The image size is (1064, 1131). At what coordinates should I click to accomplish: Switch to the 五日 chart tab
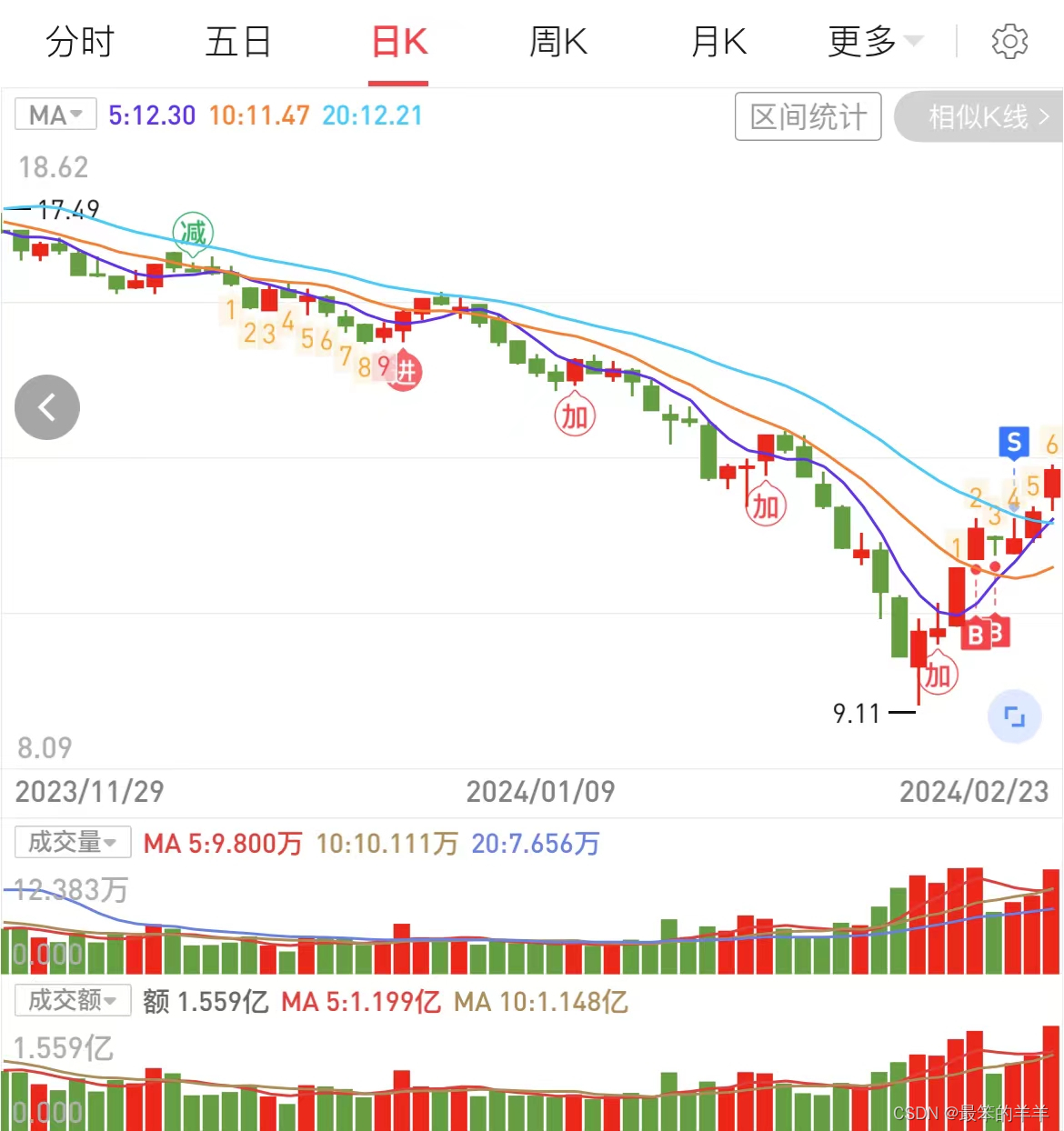point(238,42)
